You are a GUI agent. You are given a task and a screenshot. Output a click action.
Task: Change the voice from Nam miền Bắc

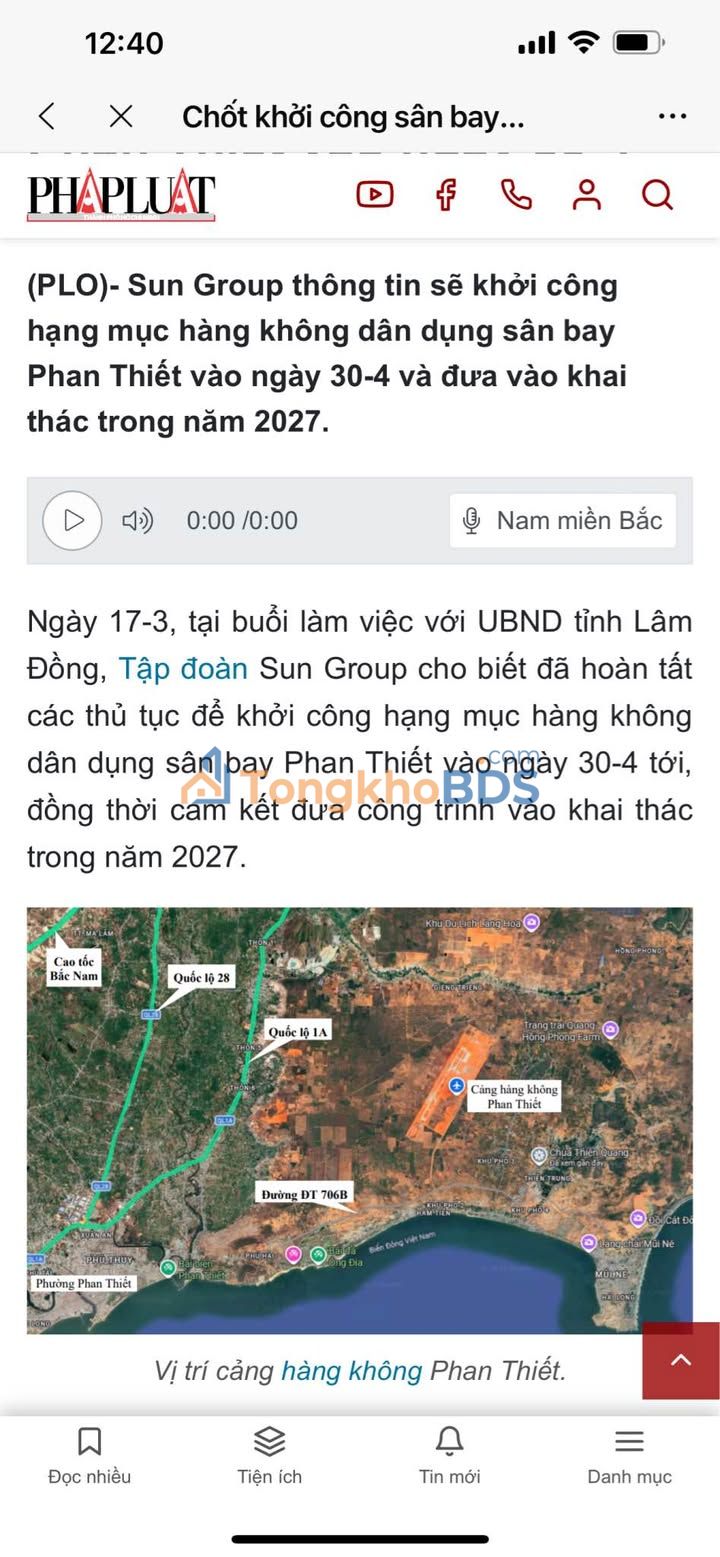tap(563, 520)
